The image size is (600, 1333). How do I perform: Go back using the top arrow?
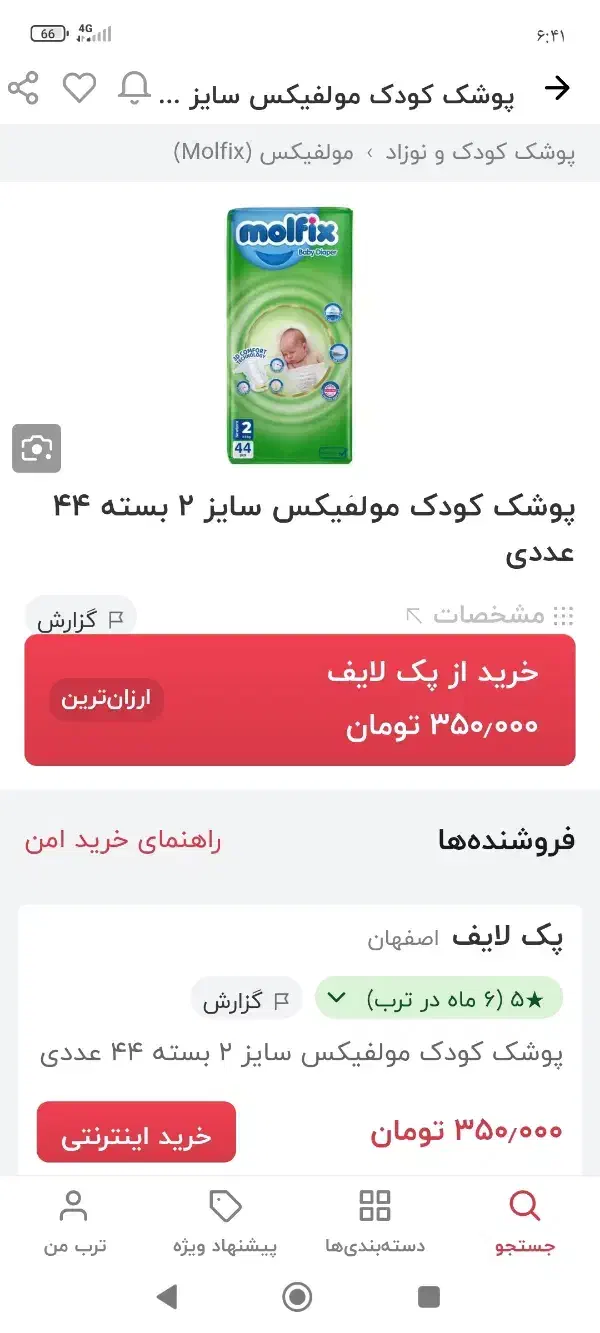[x=557, y=88]
